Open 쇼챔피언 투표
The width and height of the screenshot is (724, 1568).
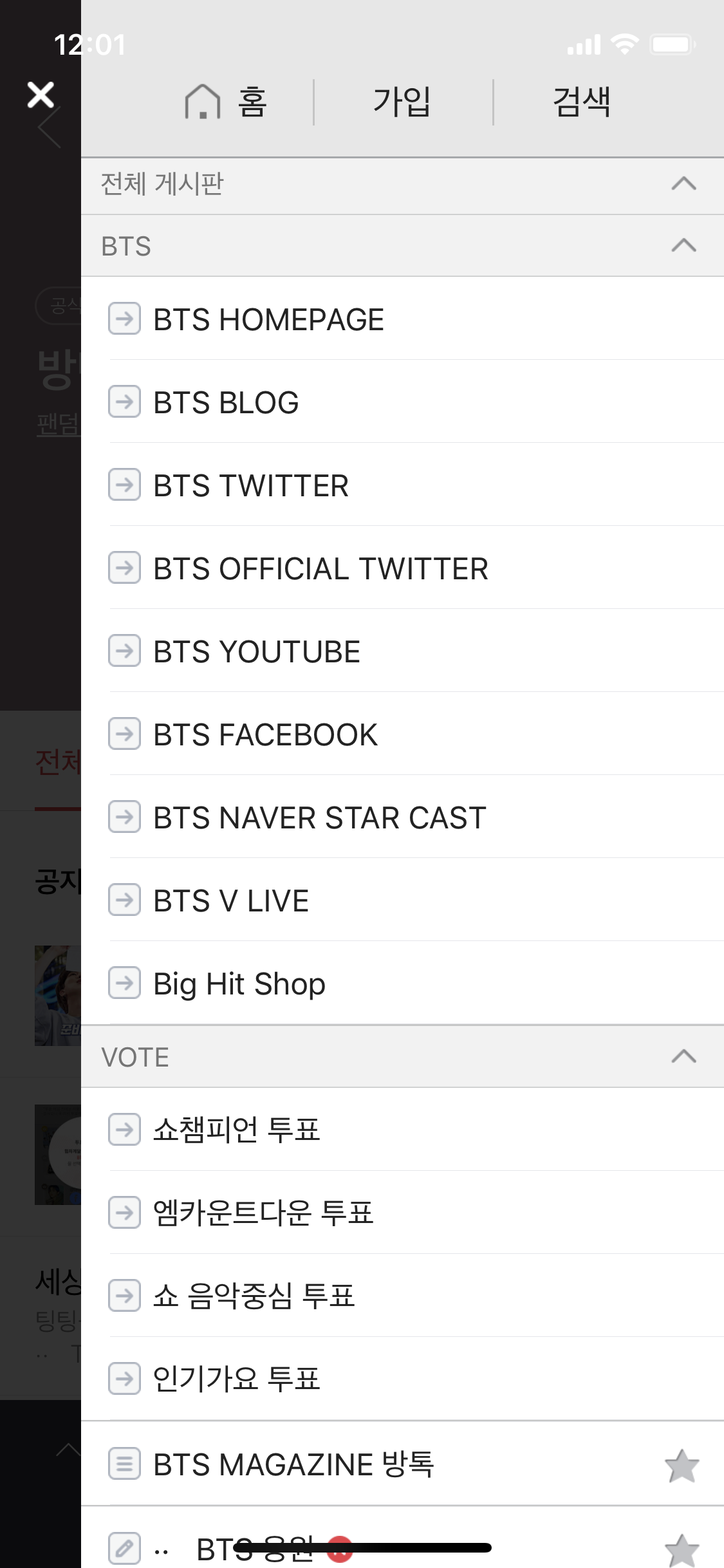click(236, 1130)
